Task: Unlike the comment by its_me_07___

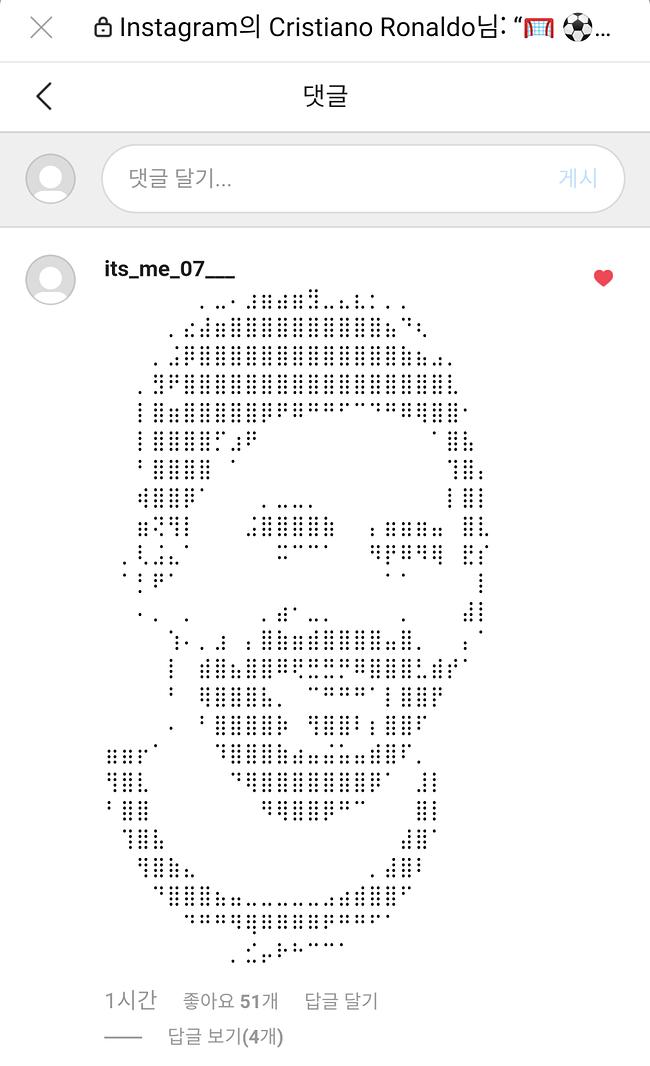Action: tap(603, 277)
